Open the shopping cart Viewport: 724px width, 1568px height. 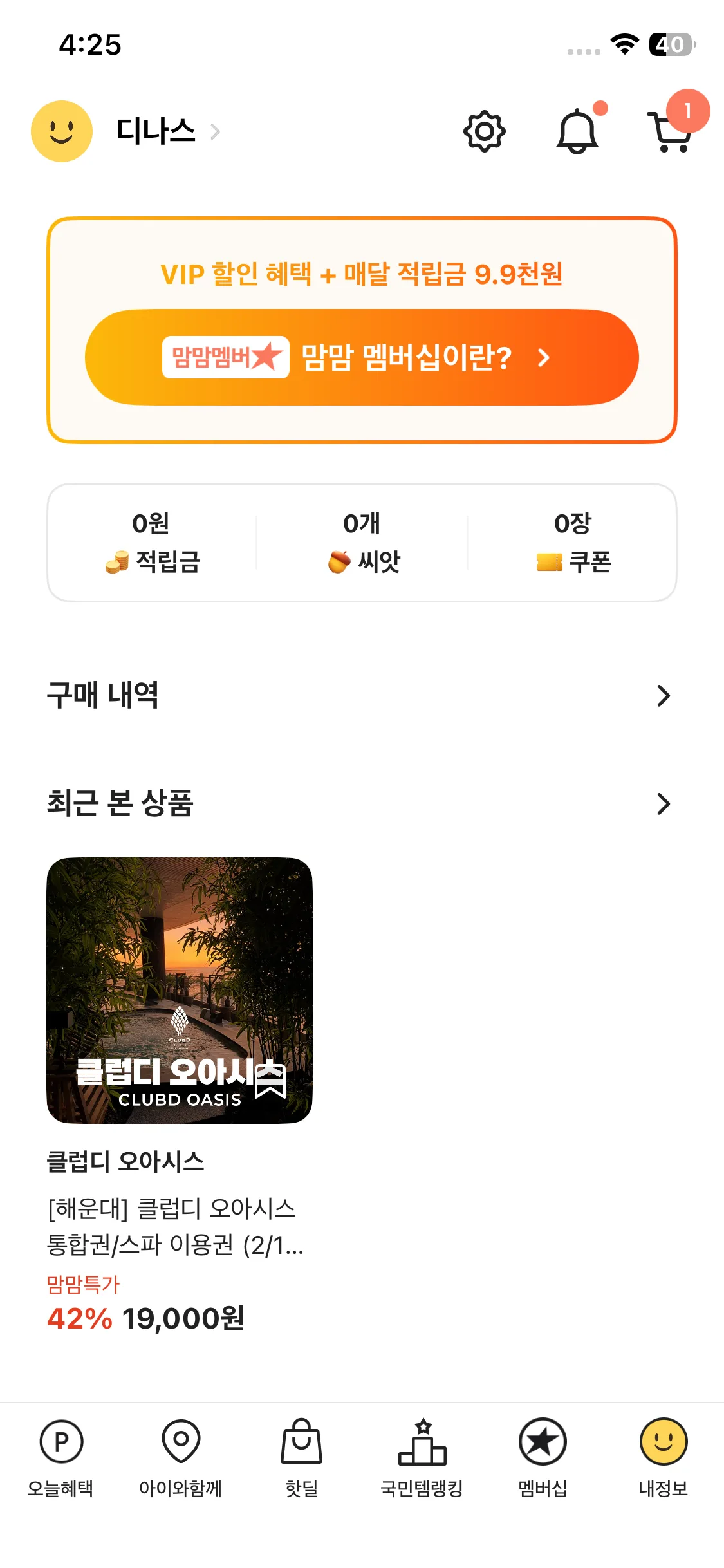pos(671,132)
